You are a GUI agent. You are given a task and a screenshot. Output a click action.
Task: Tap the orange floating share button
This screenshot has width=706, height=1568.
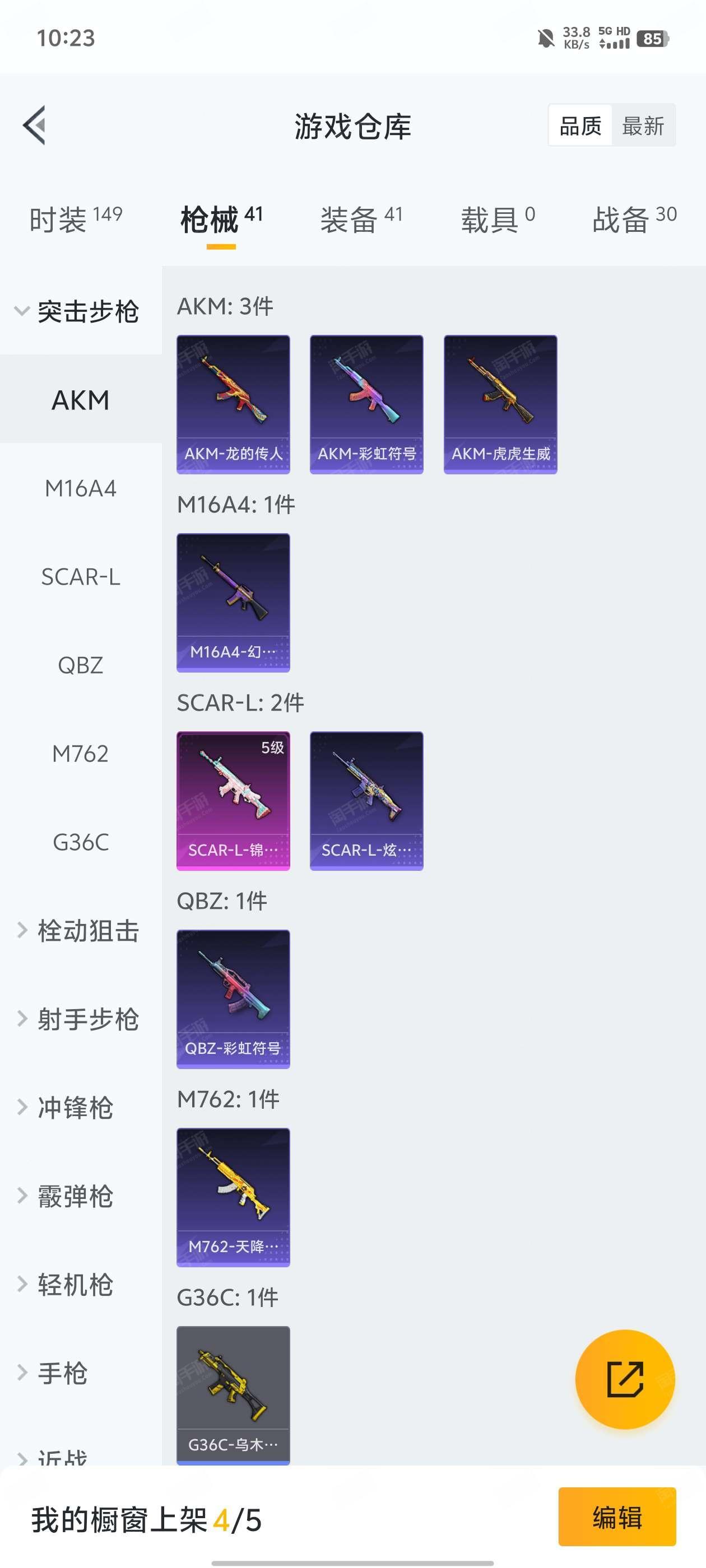[x=625, y=1379]
